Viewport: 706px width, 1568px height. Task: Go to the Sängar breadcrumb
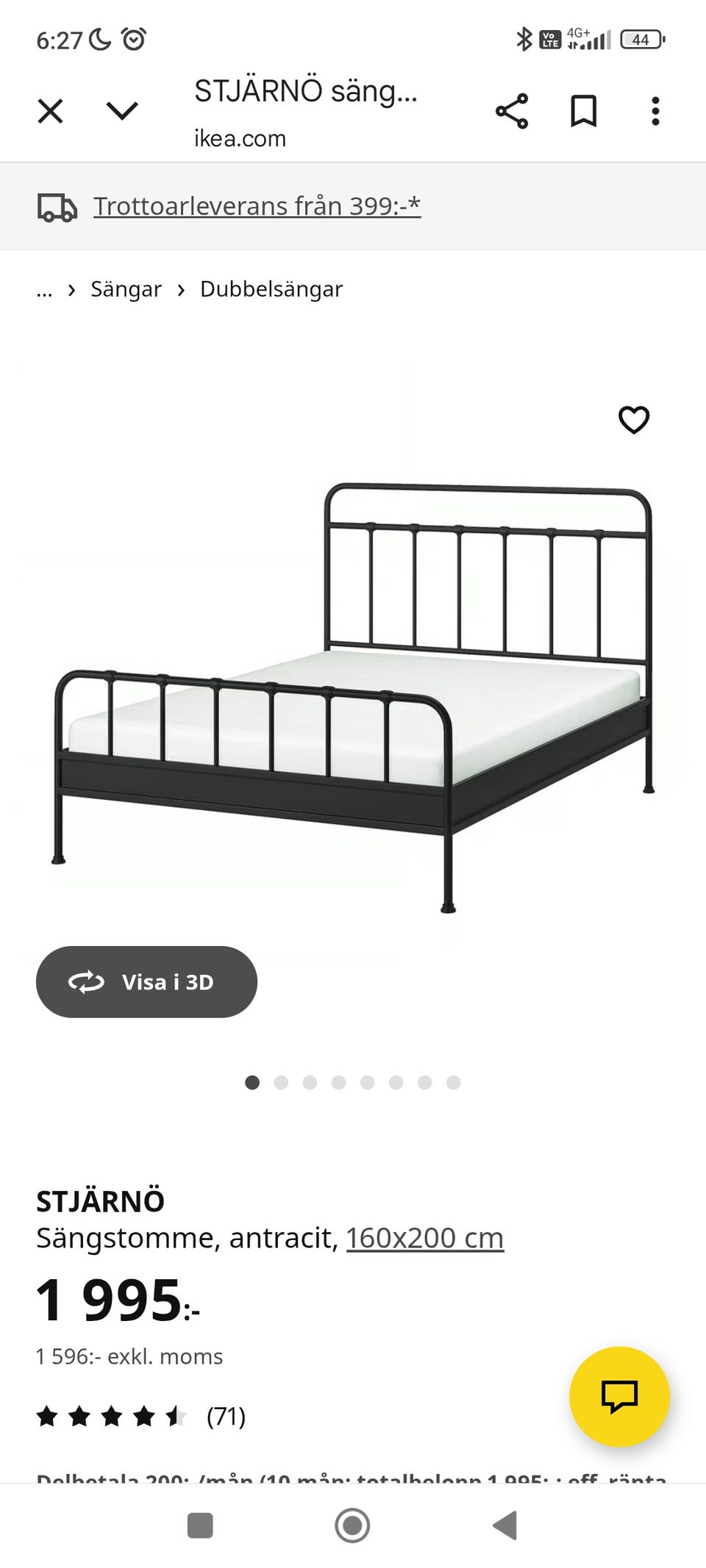[x=126, y=290]
